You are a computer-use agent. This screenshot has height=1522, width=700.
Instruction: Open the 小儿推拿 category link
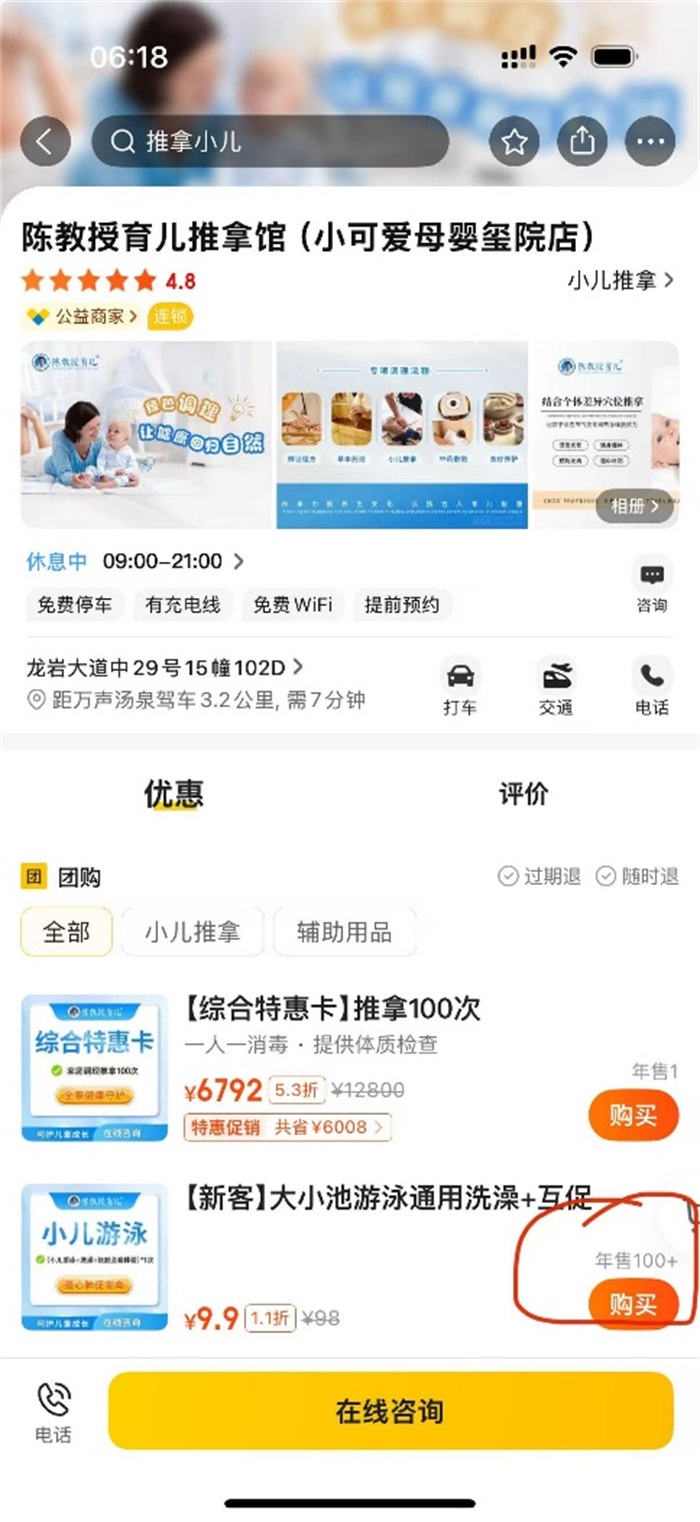(x=620, y=280)
